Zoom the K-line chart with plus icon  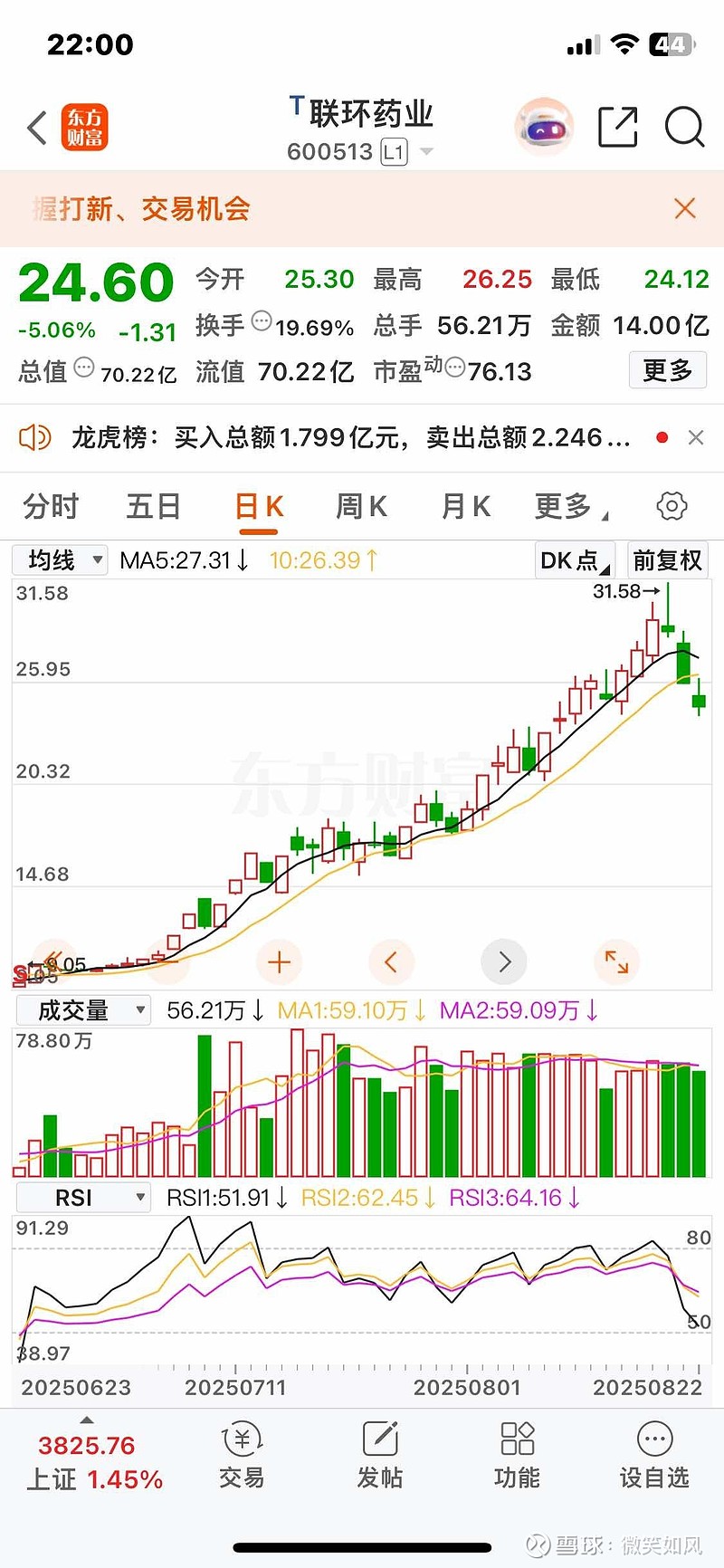click(279, 962)
